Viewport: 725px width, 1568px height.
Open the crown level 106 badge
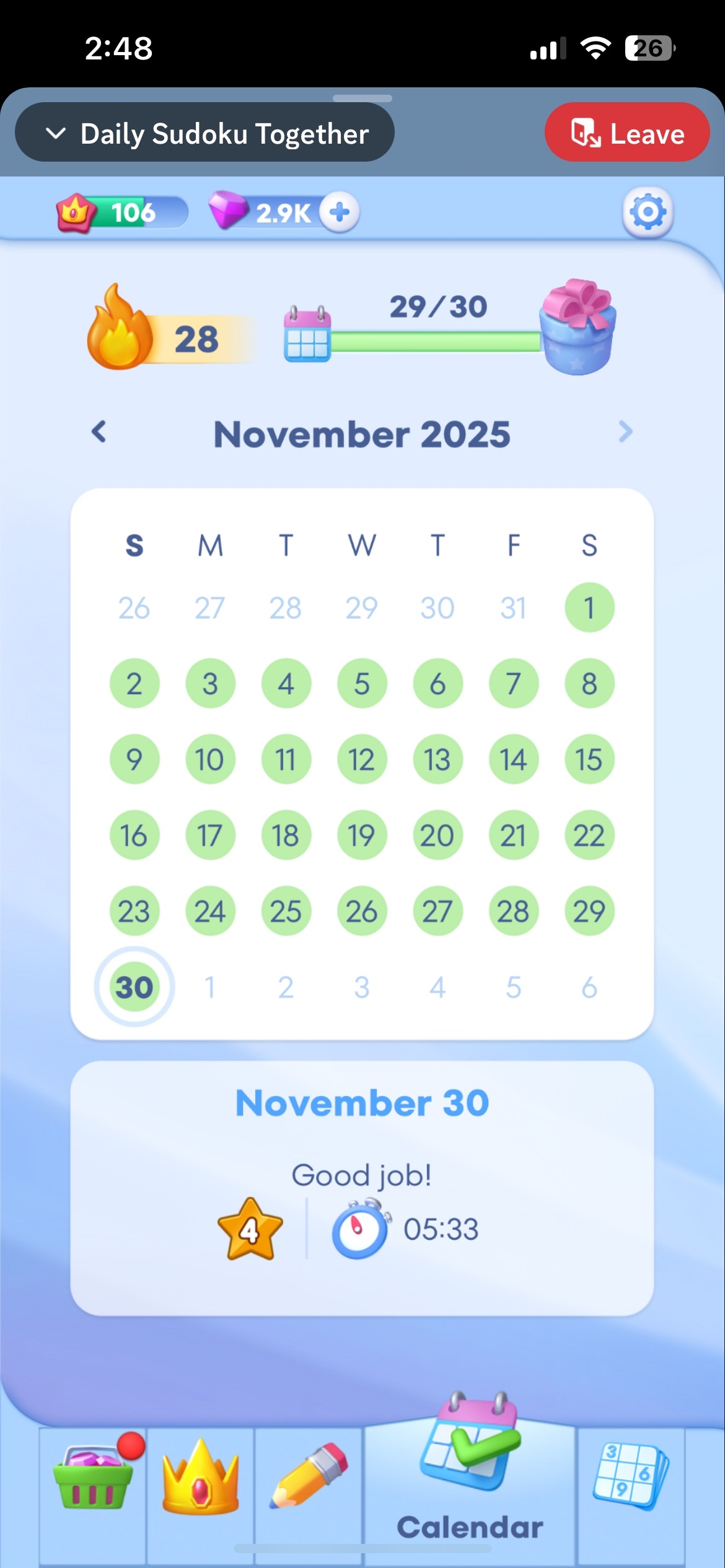(x=121, y=212)
